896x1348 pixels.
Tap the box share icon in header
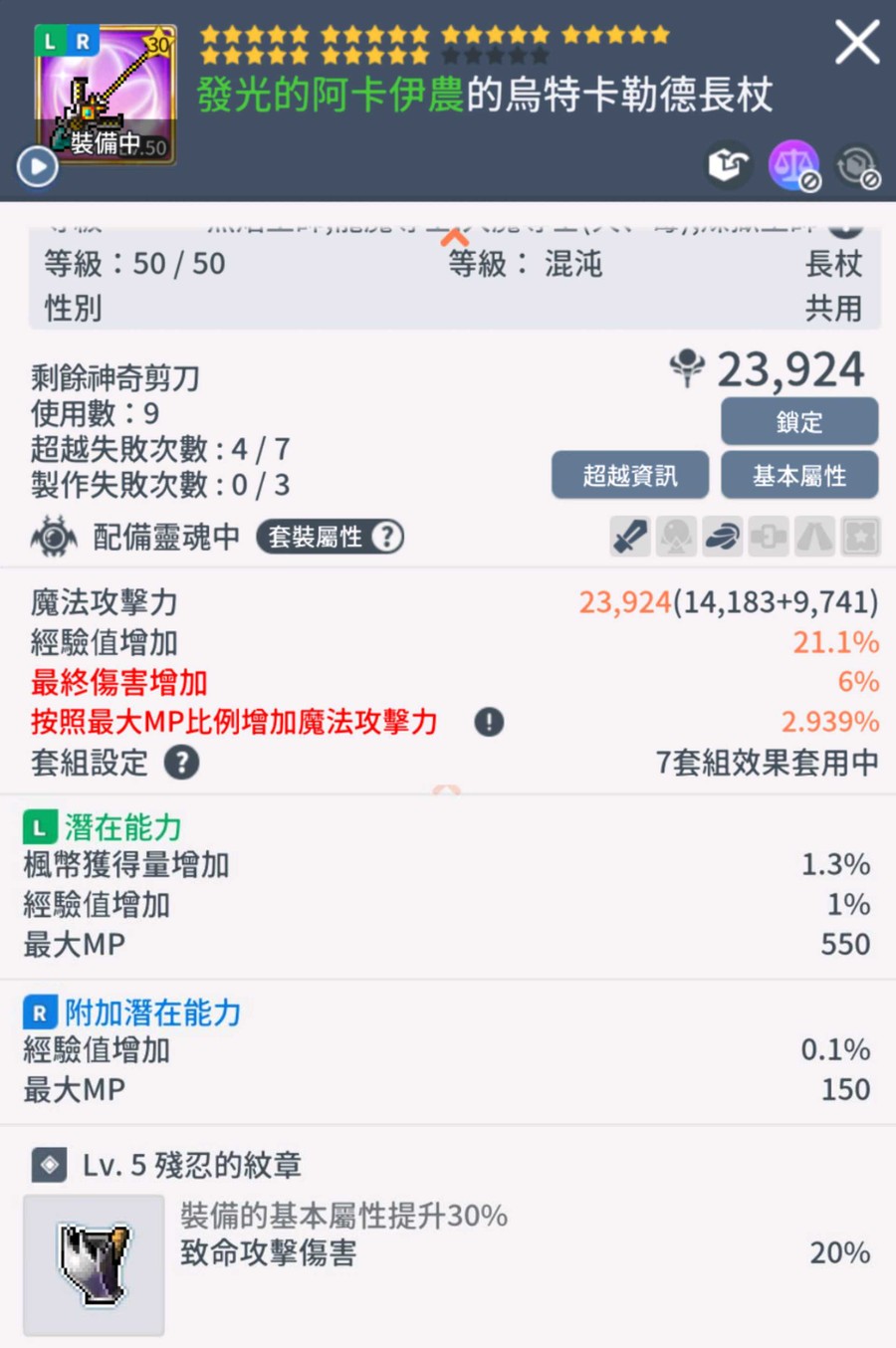(729, 164)
